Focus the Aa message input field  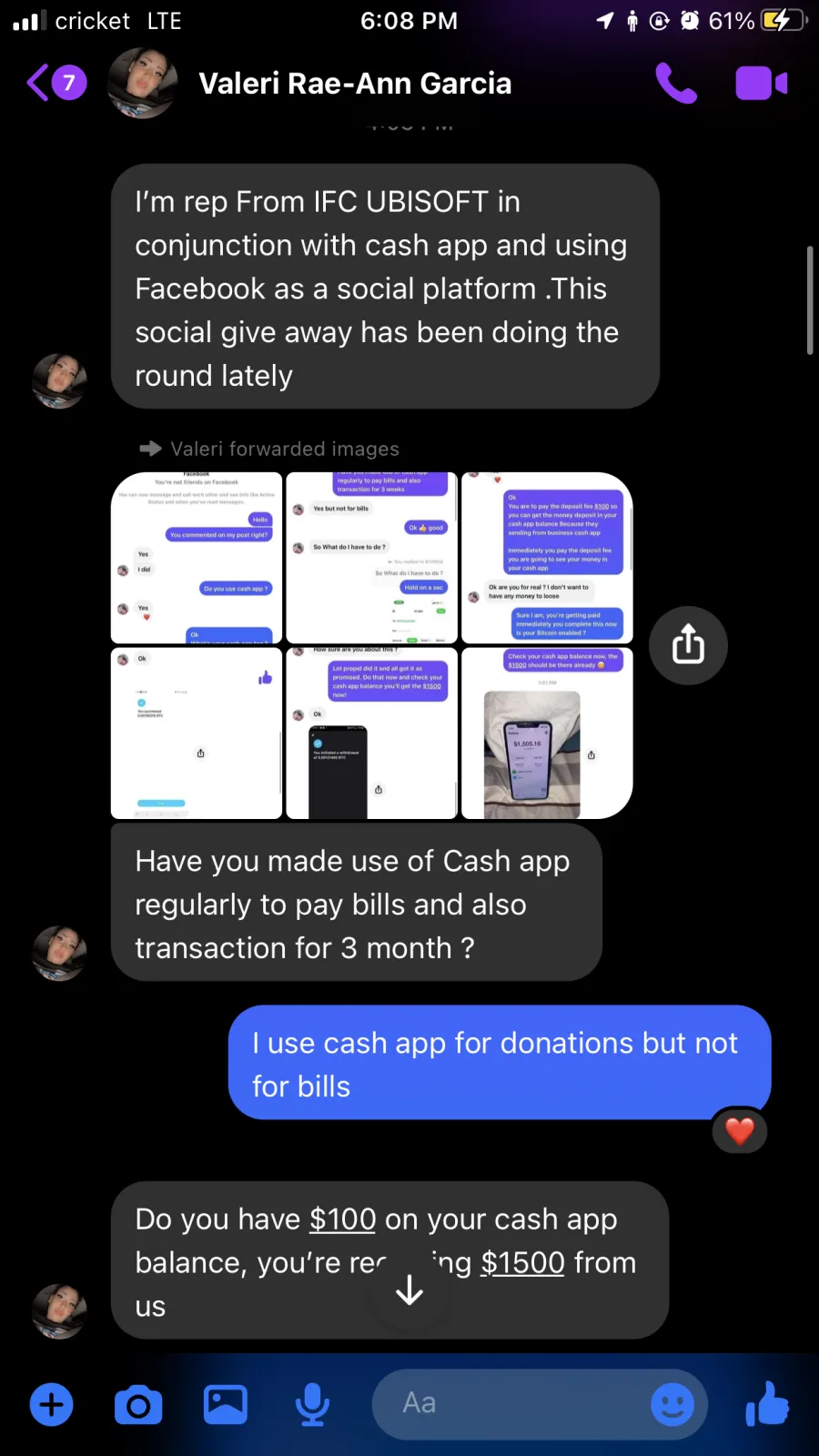coord(510,1404)
